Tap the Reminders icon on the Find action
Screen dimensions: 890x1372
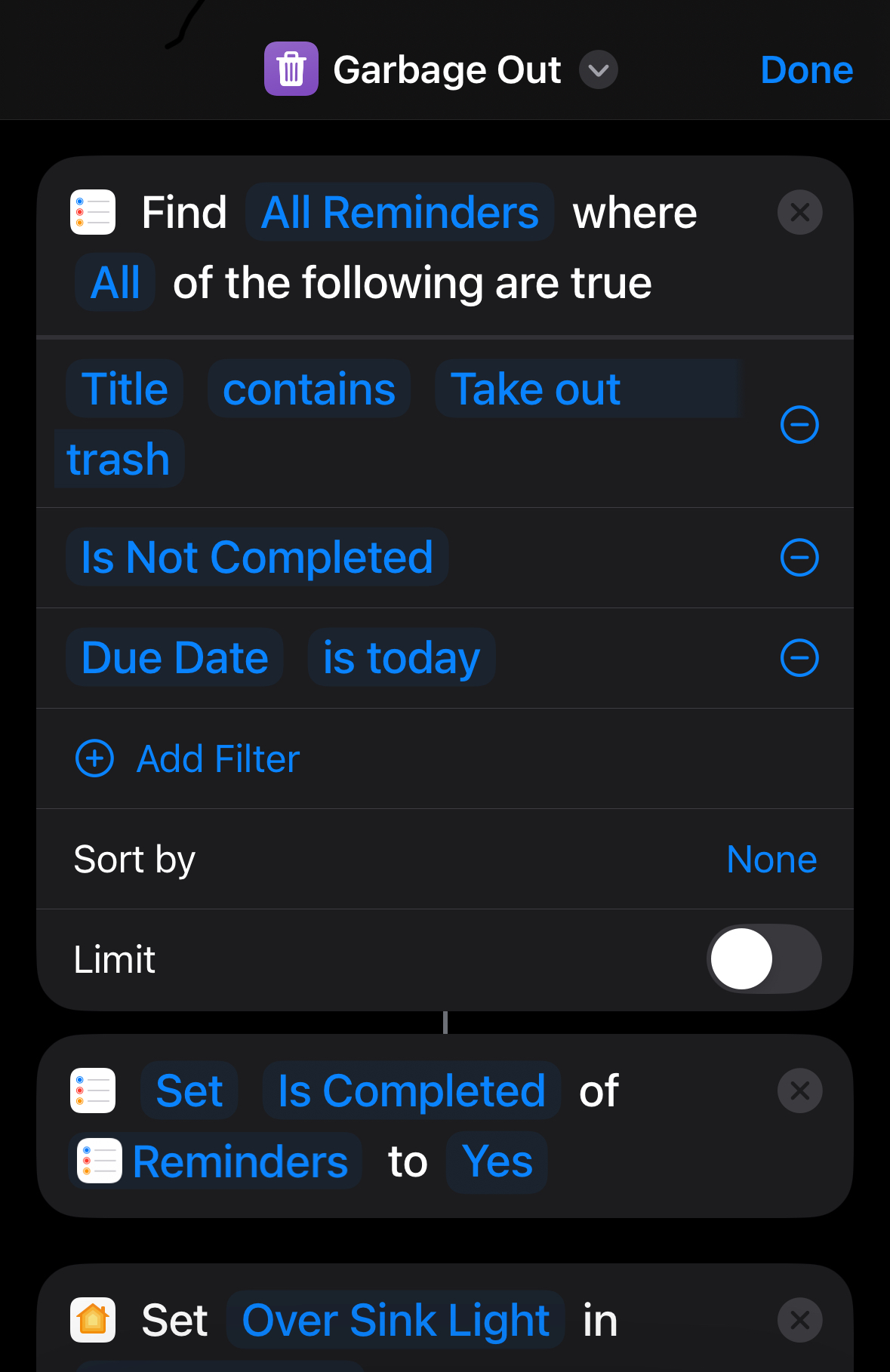tap(92, 212)
